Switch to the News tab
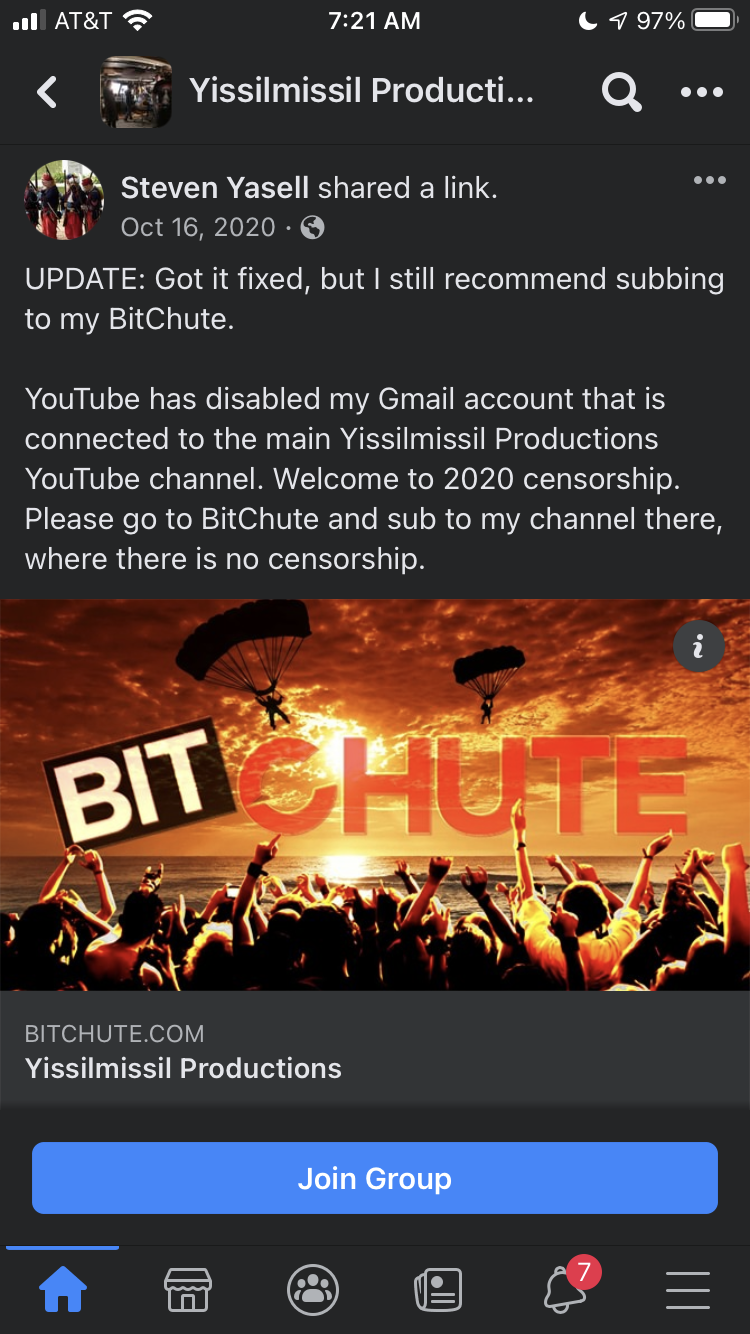The width and height of the screenshot is (750, 1334). 438,1290
